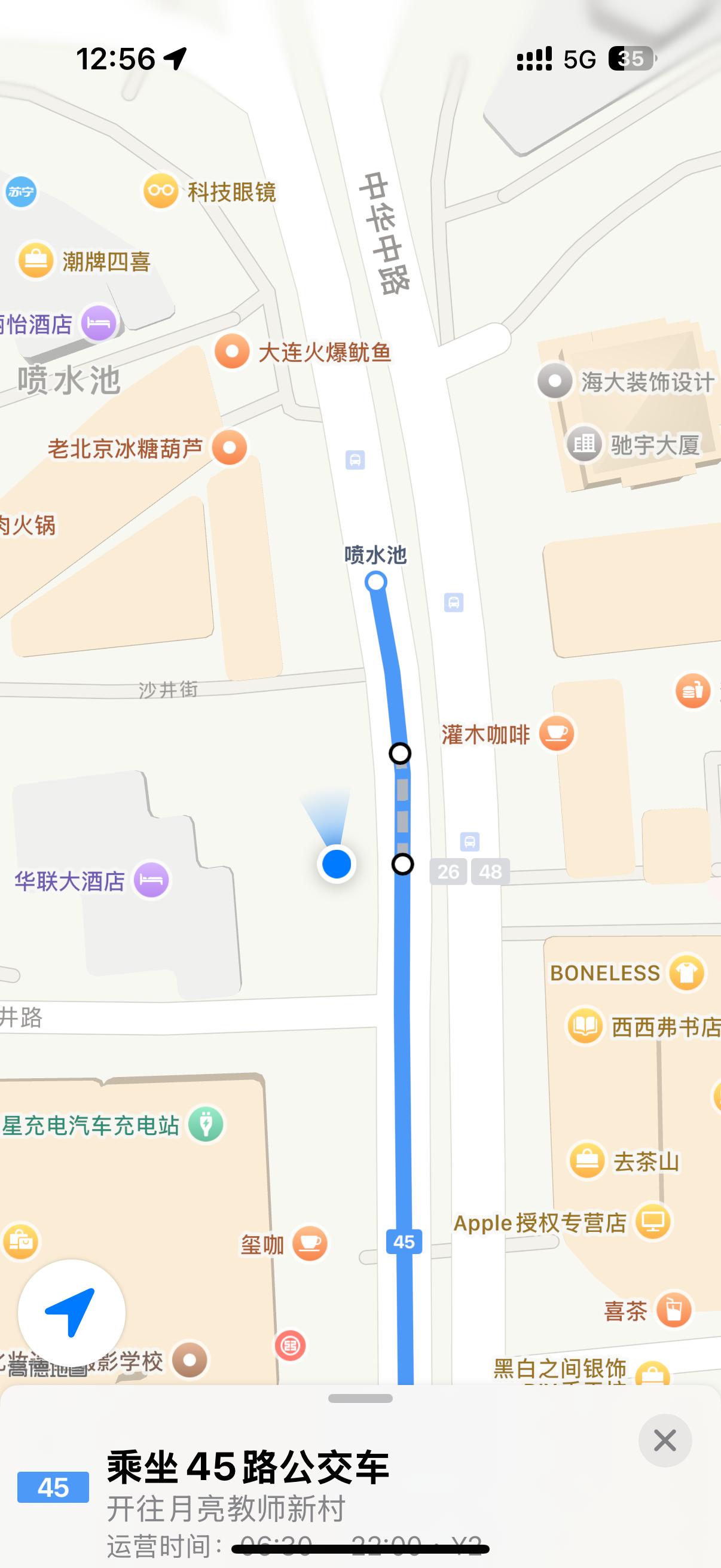The width and height of the screenshot is (721, 1568).
Task: Tap the 科技眼镜 eyewear shop marker
Action: click(x=161, y=191)
